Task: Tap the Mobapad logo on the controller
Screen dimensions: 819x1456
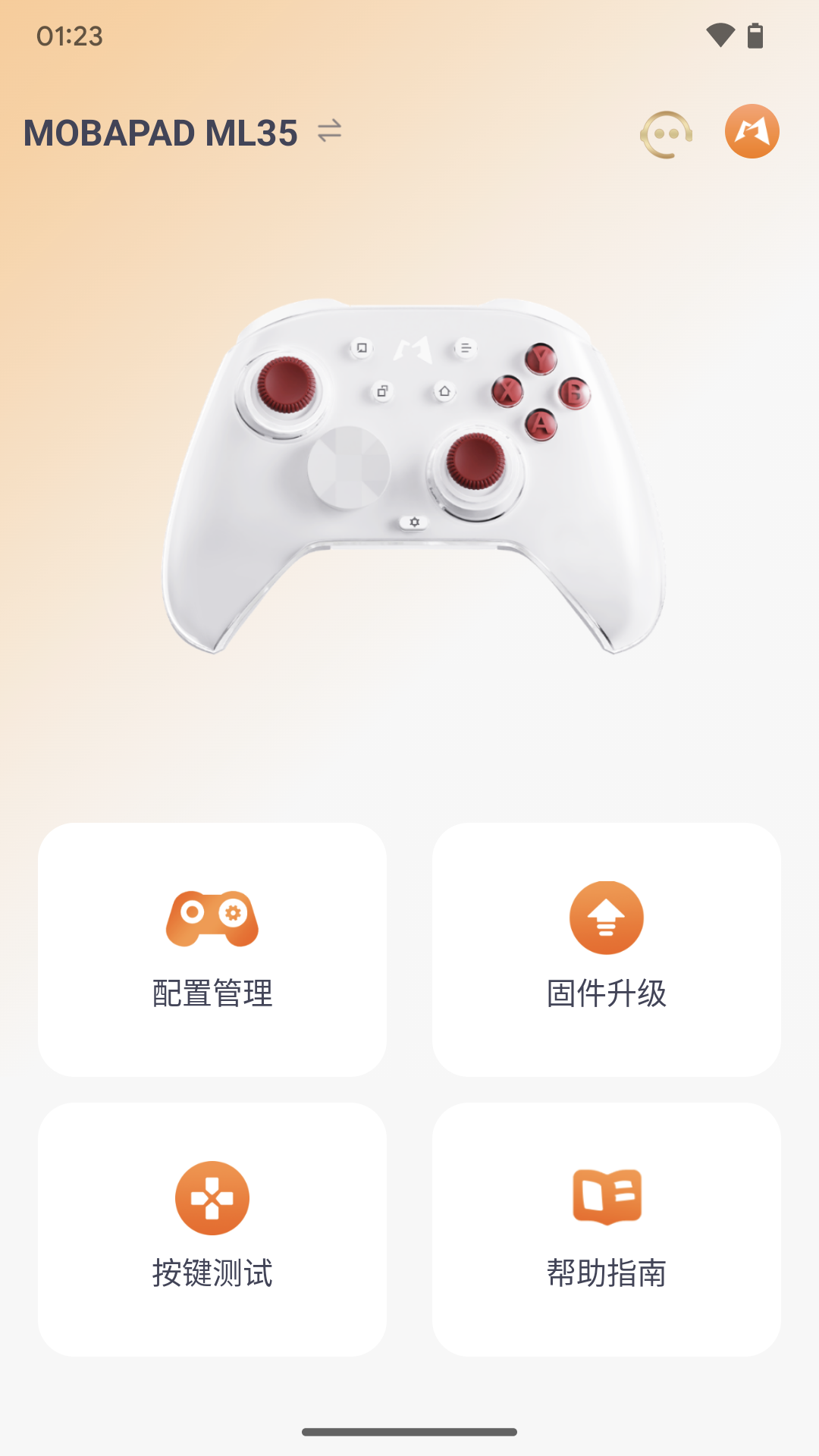Action: [413, 351]
